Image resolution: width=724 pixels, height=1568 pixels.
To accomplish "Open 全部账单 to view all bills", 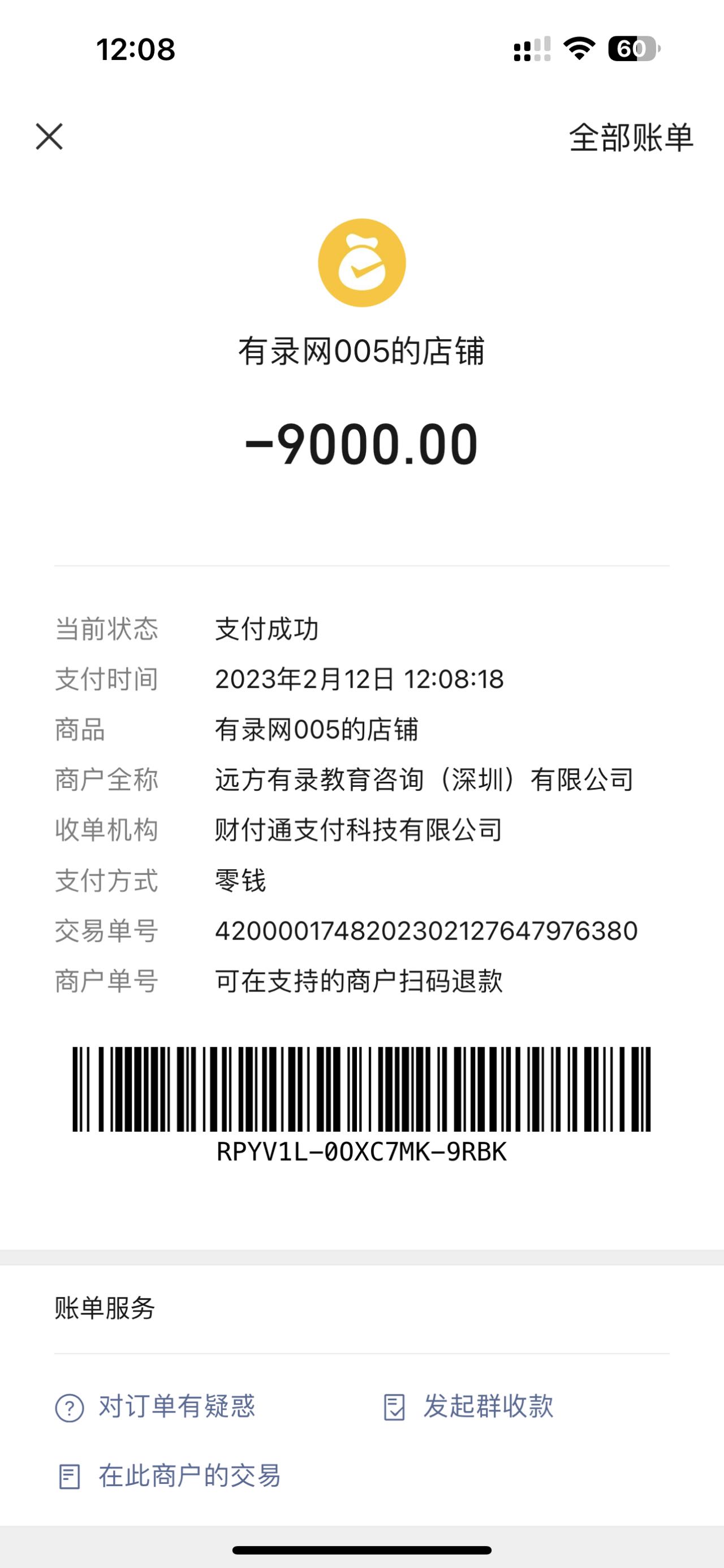I will (631, 137).
